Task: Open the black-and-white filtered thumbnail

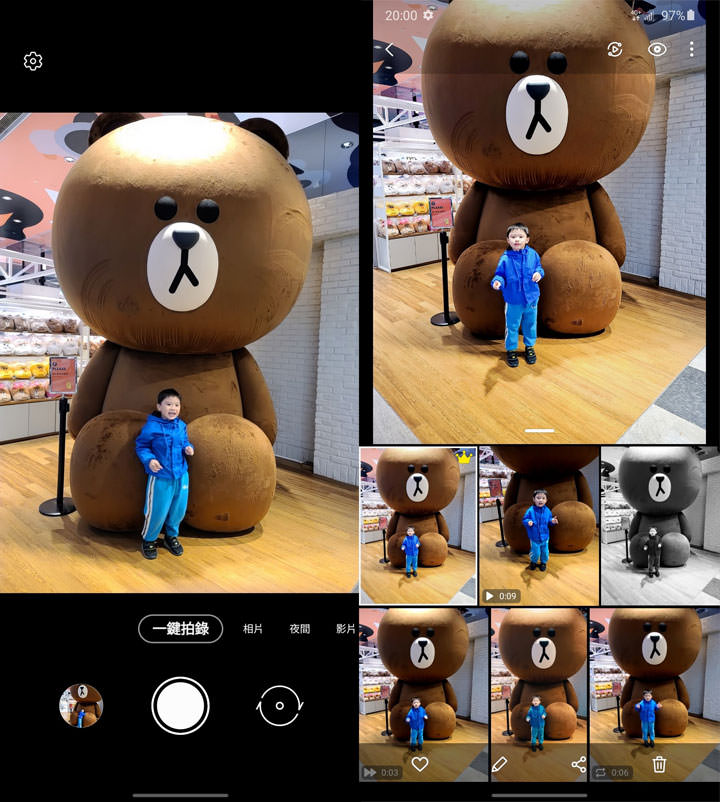Action: pyautogui.click(x=660, y=525)
